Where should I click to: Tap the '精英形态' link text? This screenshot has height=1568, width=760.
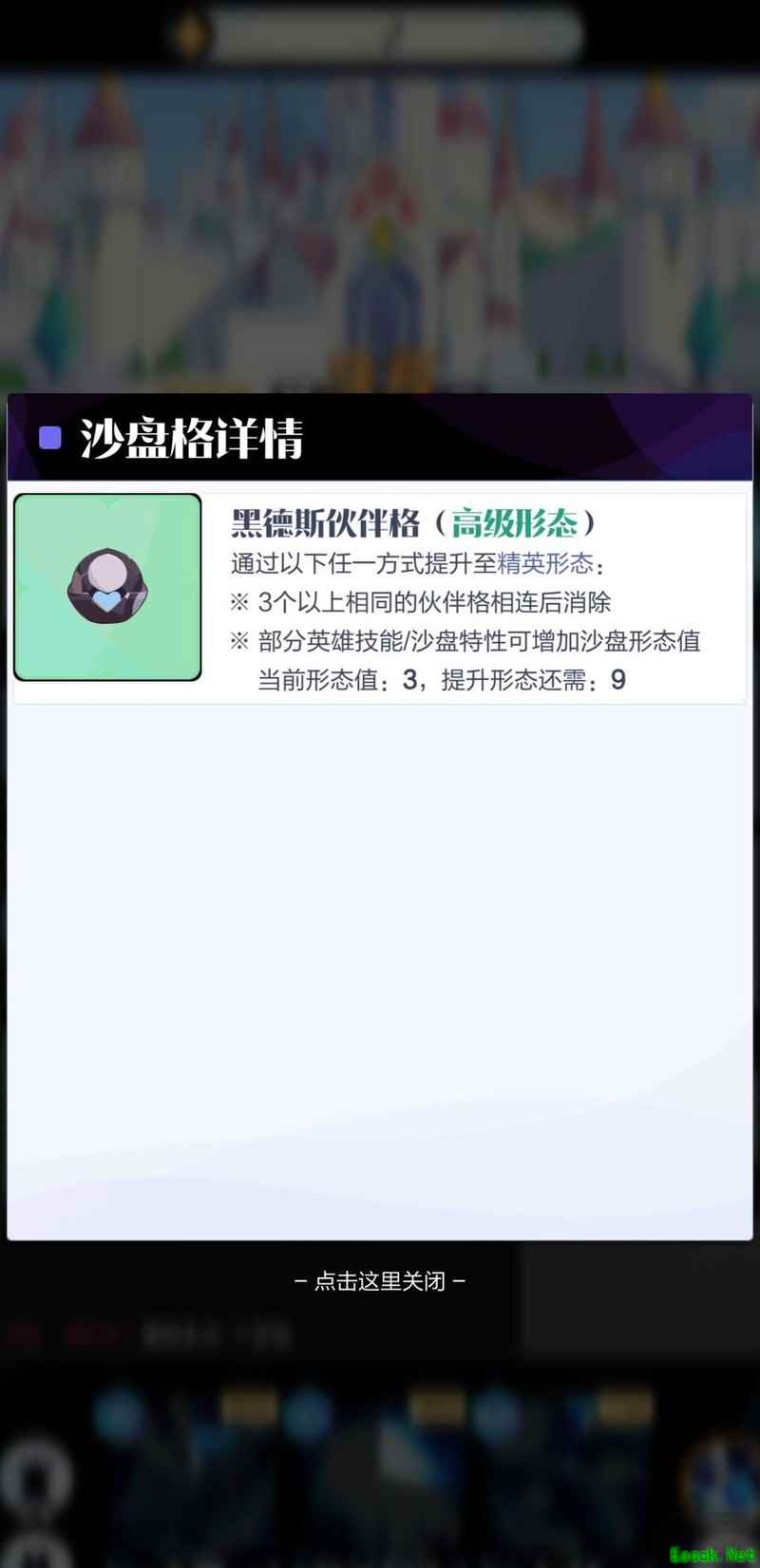(x=545, y=563)
